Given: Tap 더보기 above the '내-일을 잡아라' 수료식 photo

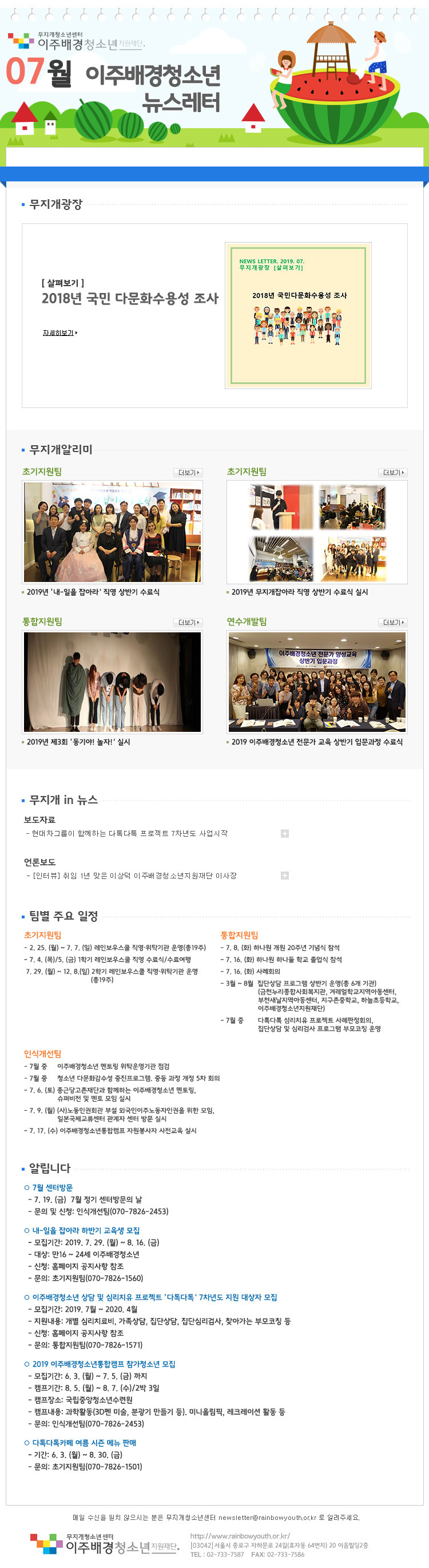Looking at the screenshot, I should [188, 472].
